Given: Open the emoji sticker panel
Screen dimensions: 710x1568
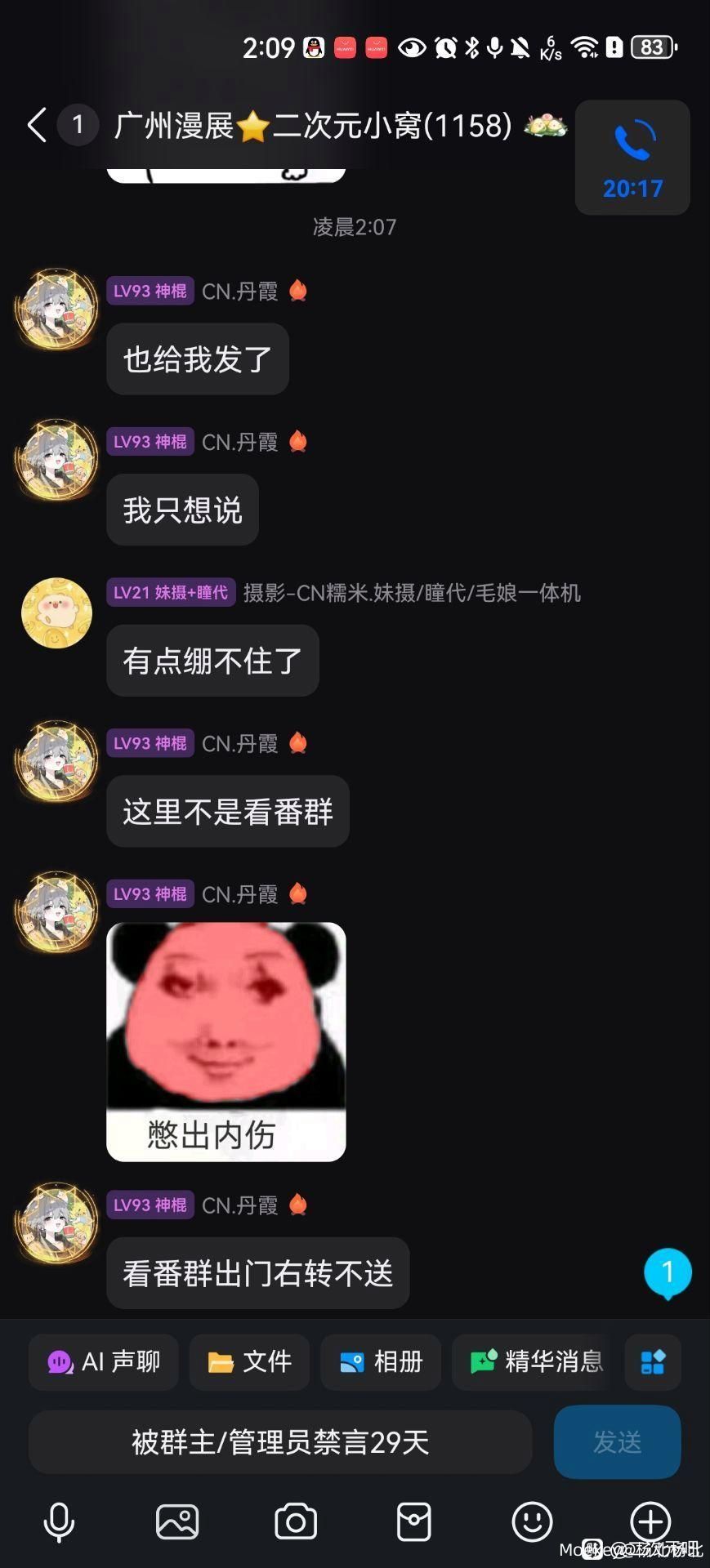Looking at the screenshot, I should click(532, 1522).
